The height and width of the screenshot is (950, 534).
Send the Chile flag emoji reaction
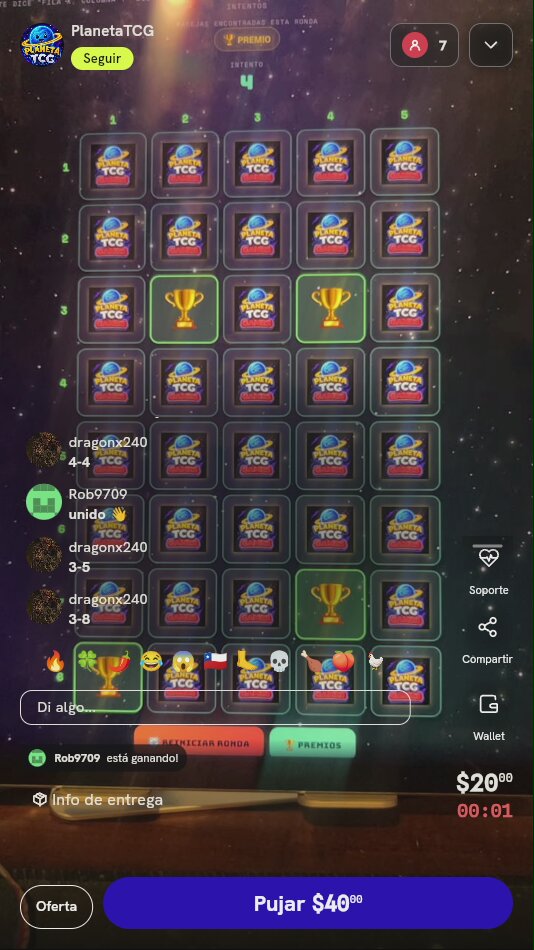click(215, 660)
